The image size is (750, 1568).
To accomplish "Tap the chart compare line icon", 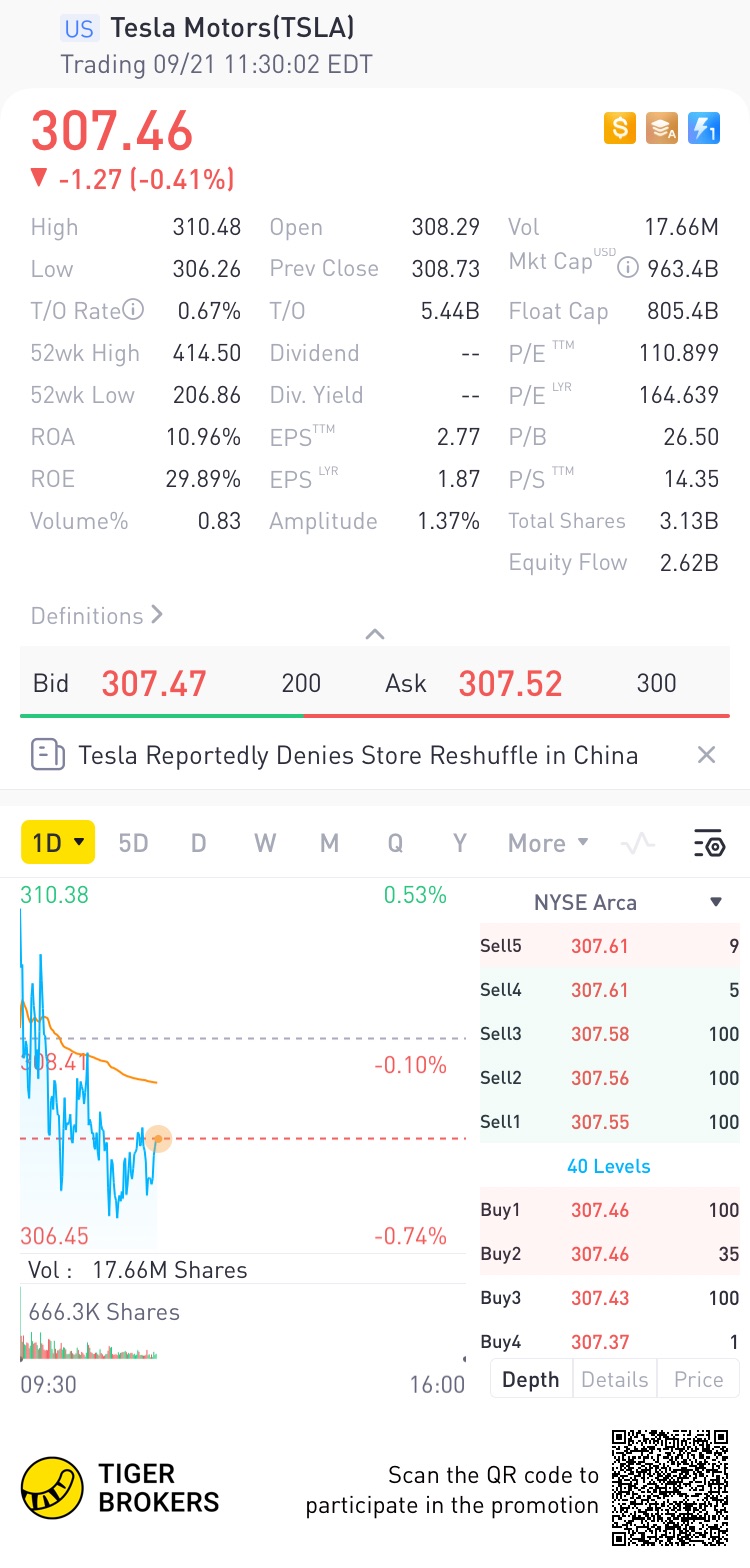I will (x=637, y=844).
